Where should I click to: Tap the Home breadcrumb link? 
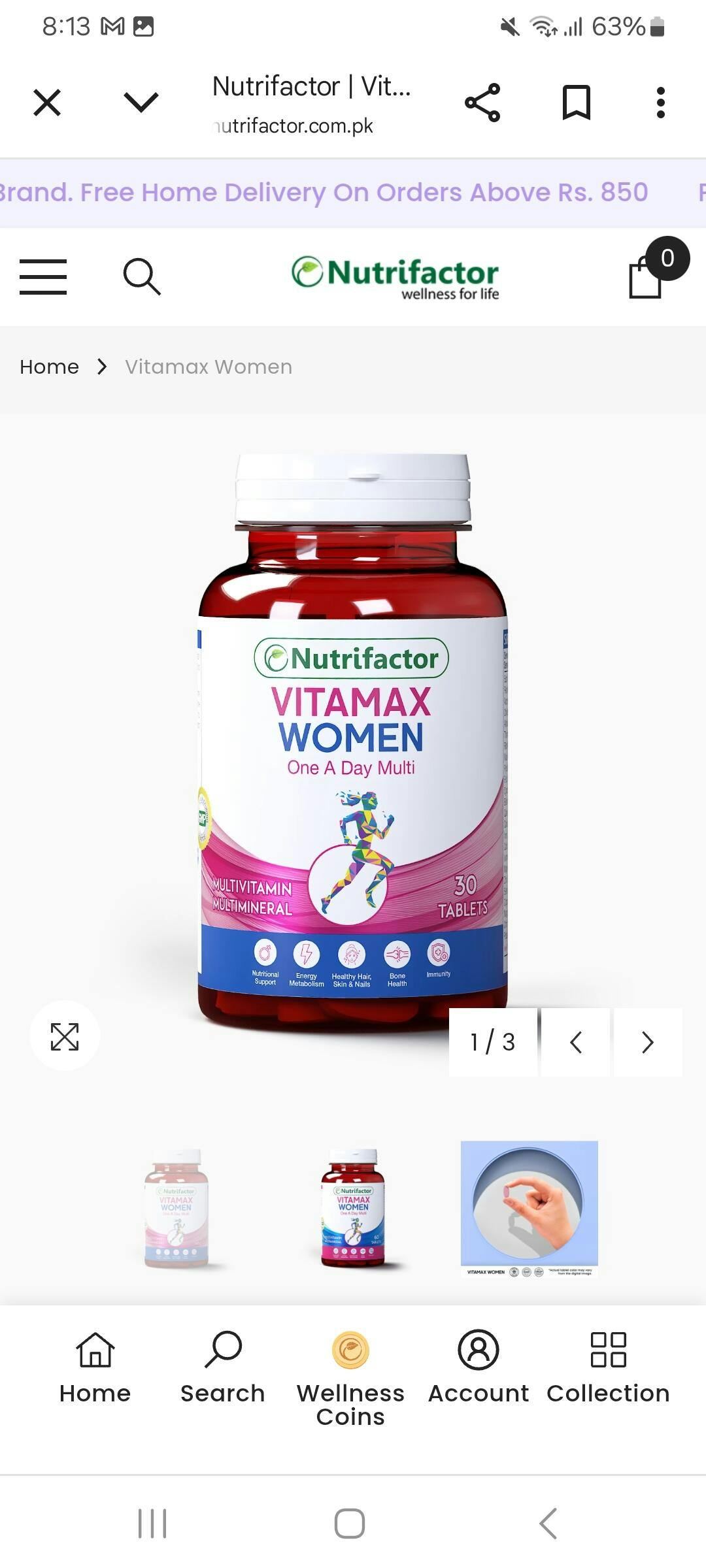point(49,367)
